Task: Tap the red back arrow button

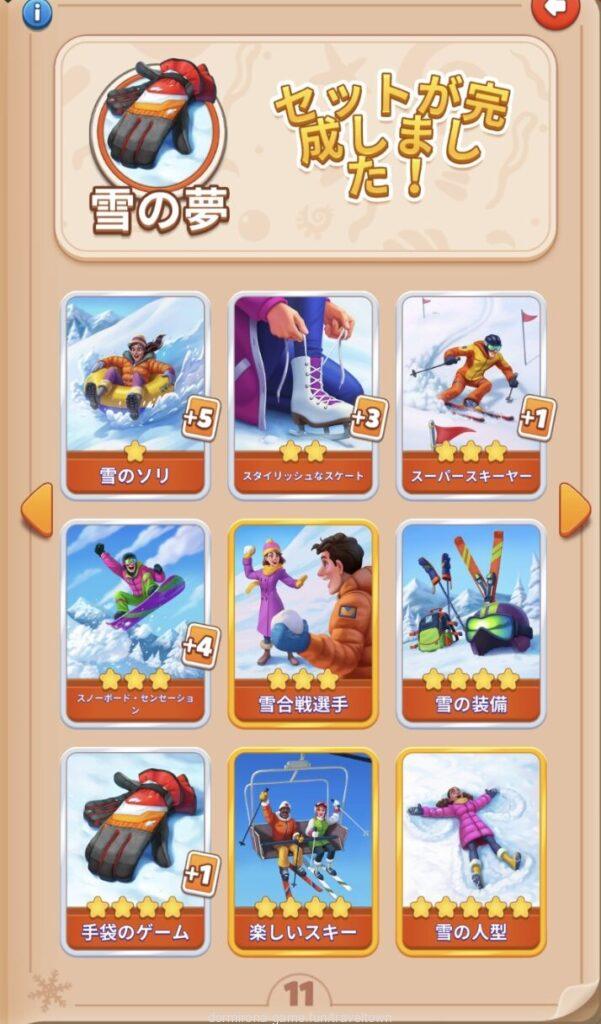Action: click(555, 10)
